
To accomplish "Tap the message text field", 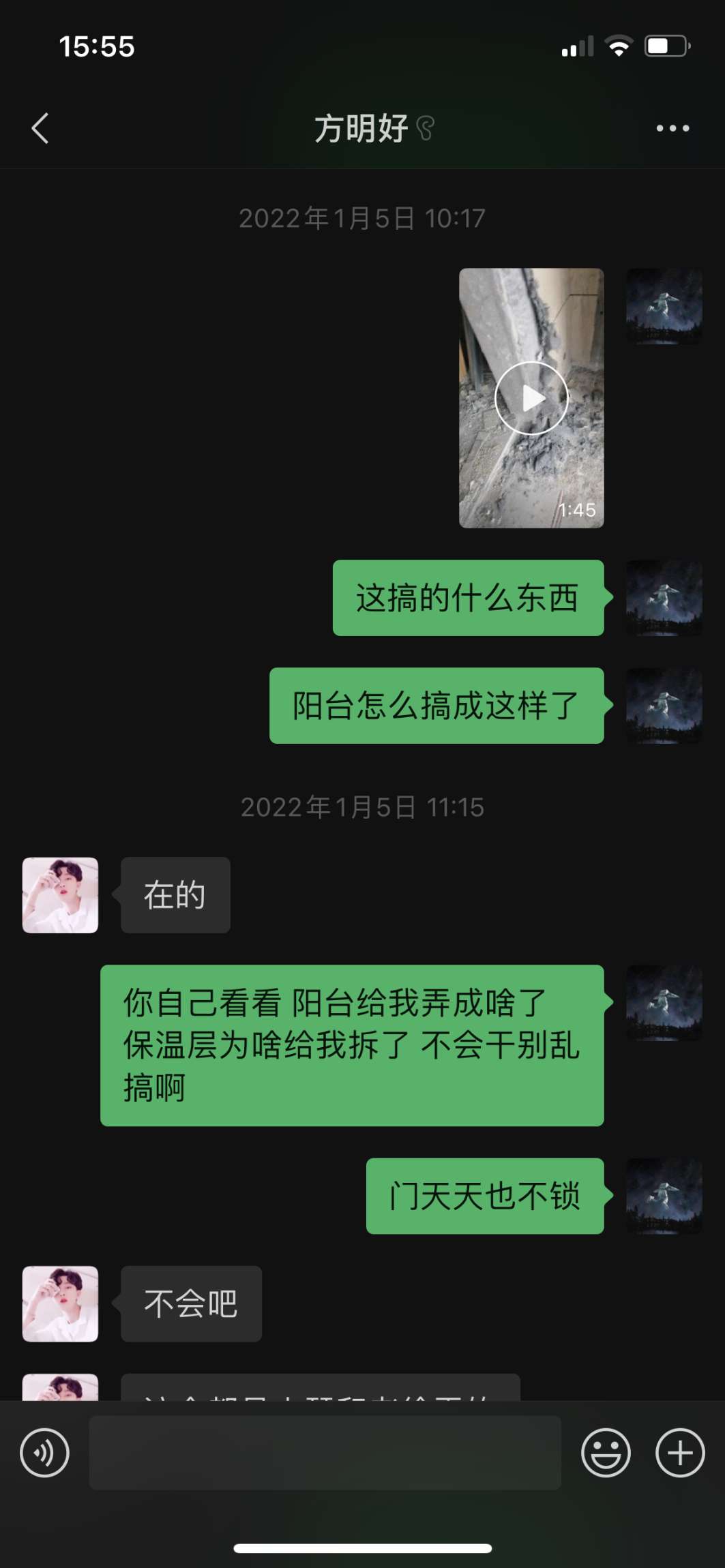I will (x=325, y=1453).
